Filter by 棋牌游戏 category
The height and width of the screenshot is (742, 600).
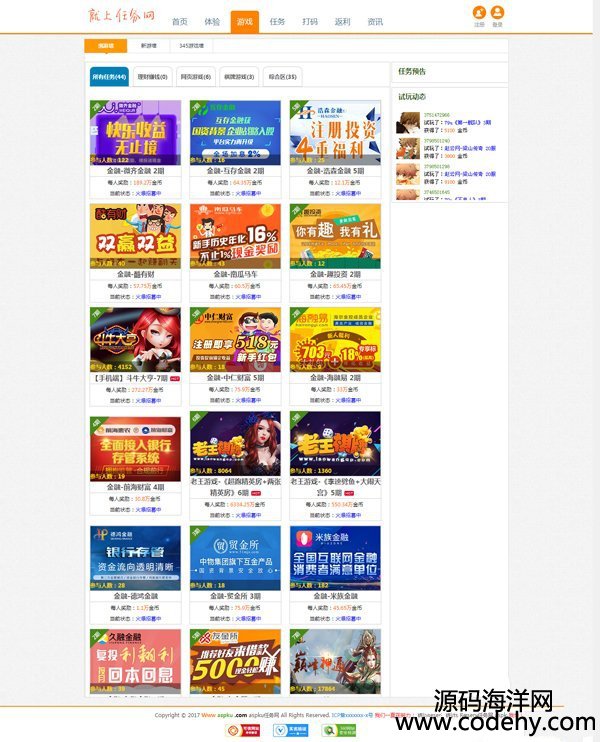point(239,76)
